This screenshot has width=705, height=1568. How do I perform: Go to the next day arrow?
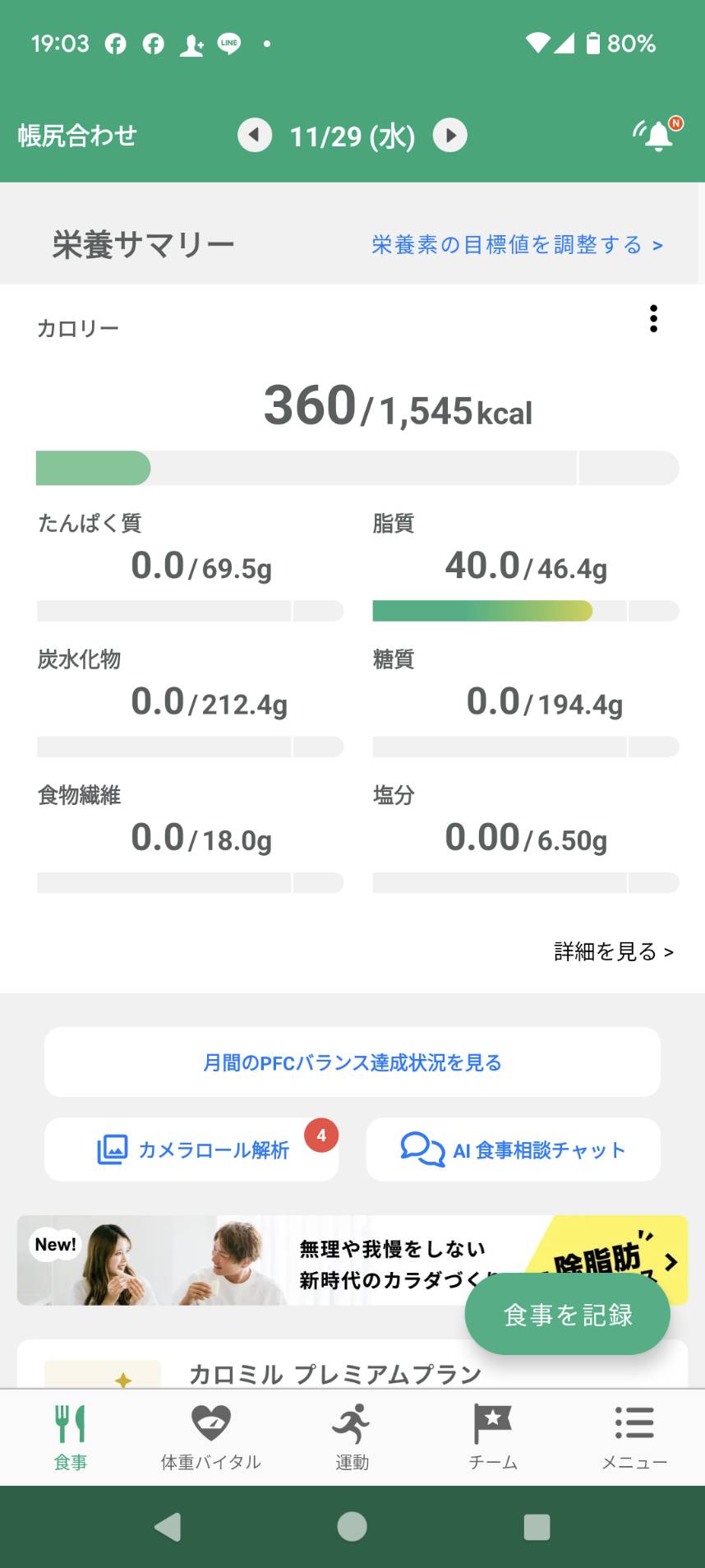coord(450,136)
